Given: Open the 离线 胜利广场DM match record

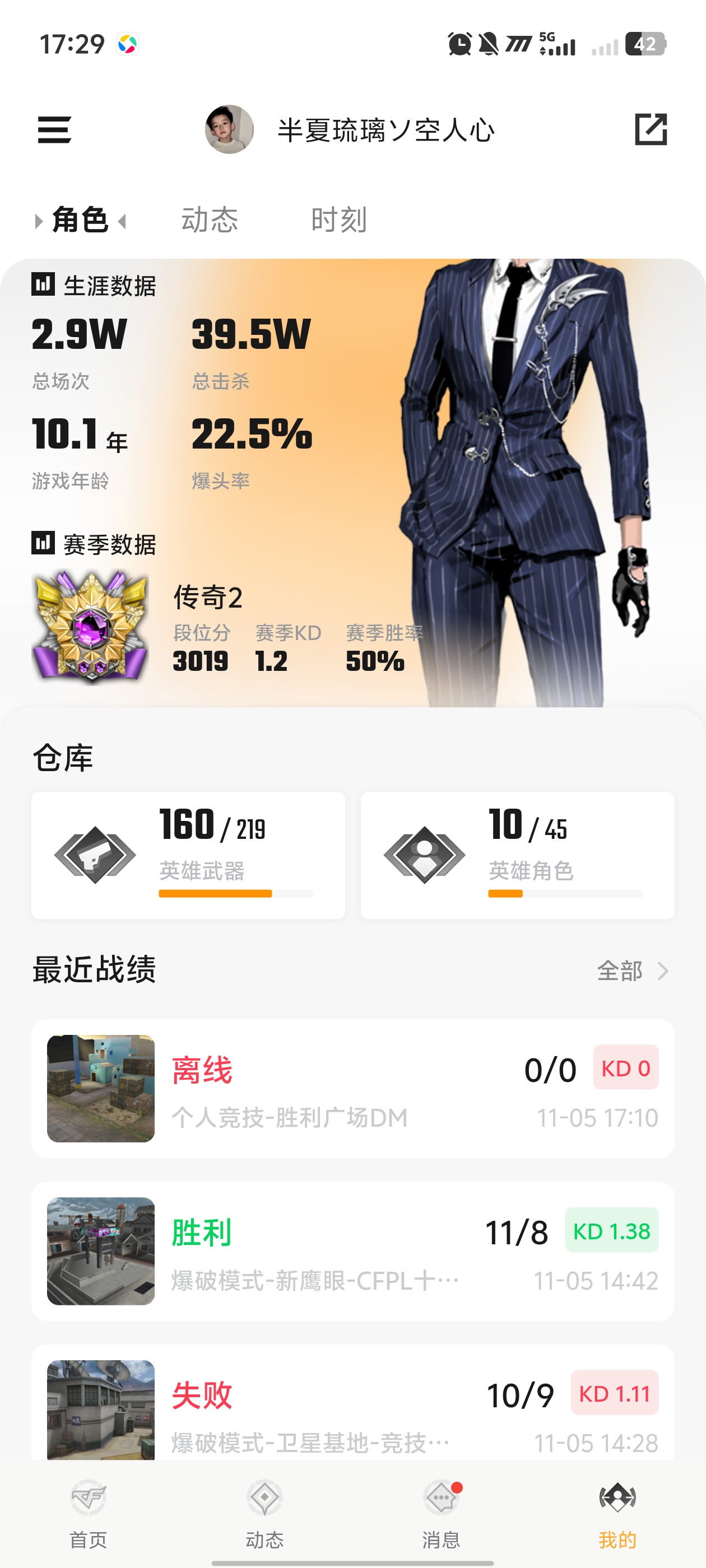Looking at the screenshot, I should (x=352, y=1088).
